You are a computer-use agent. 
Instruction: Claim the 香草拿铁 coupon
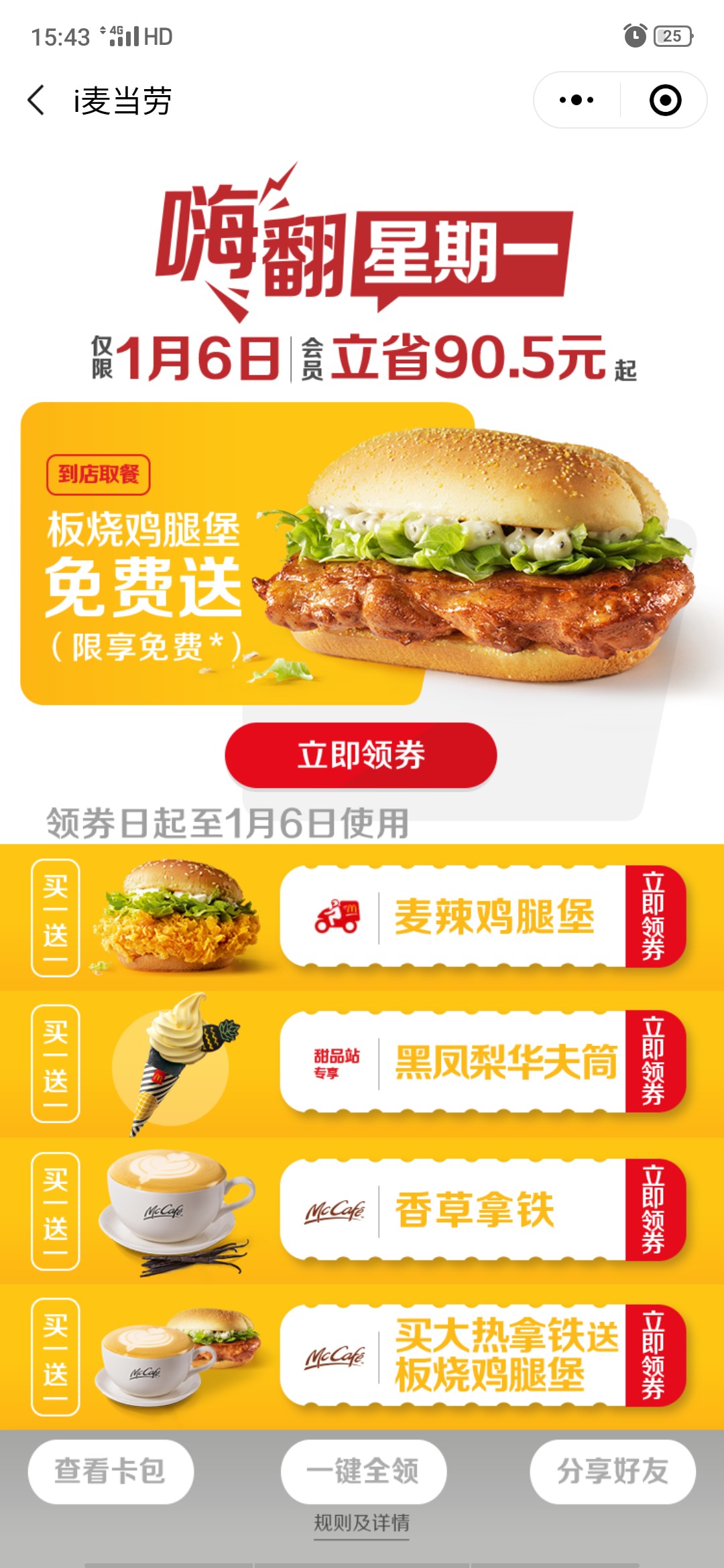[x=655, y=1210]
